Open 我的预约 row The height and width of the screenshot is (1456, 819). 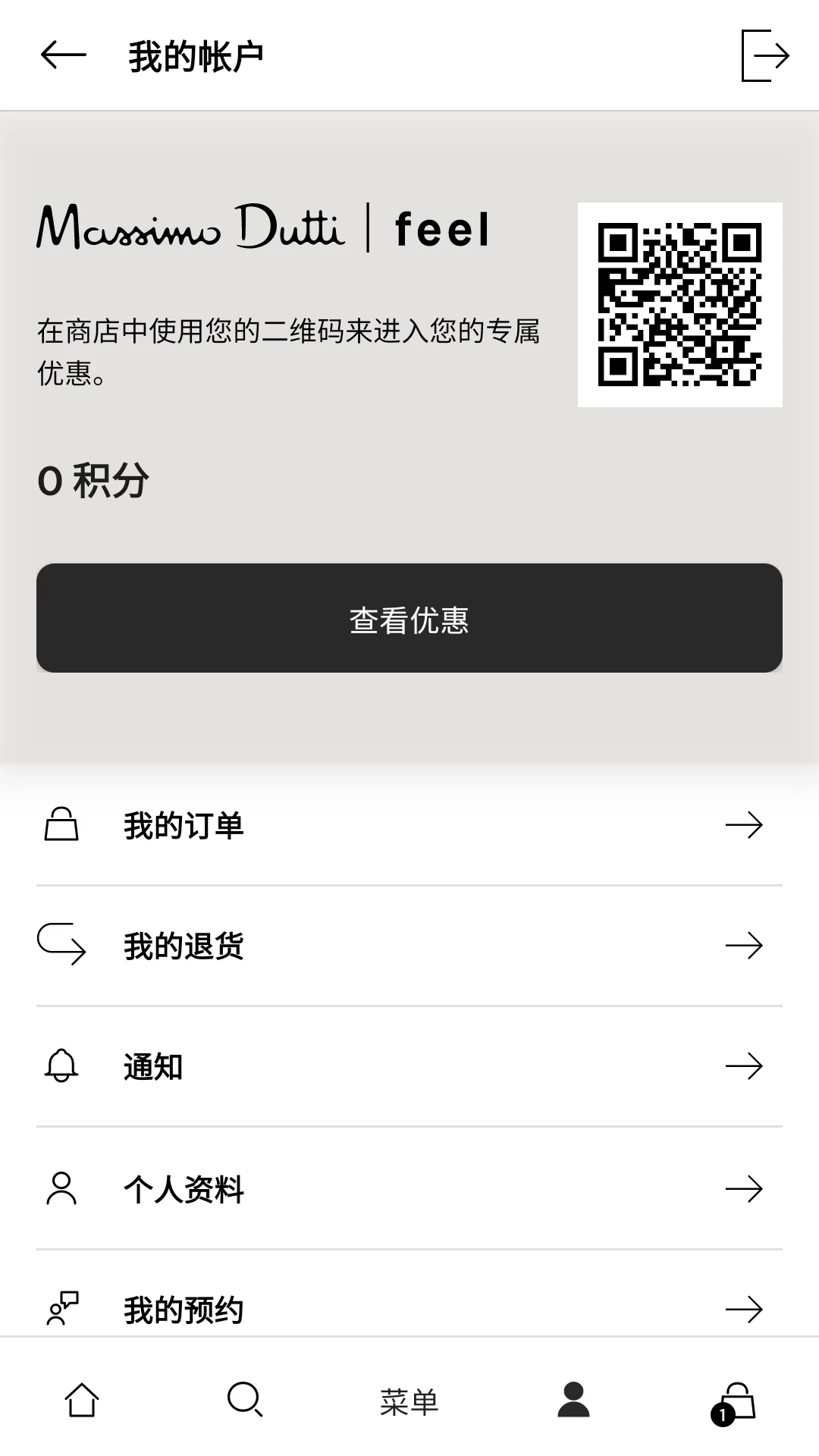click(409, 1301)
